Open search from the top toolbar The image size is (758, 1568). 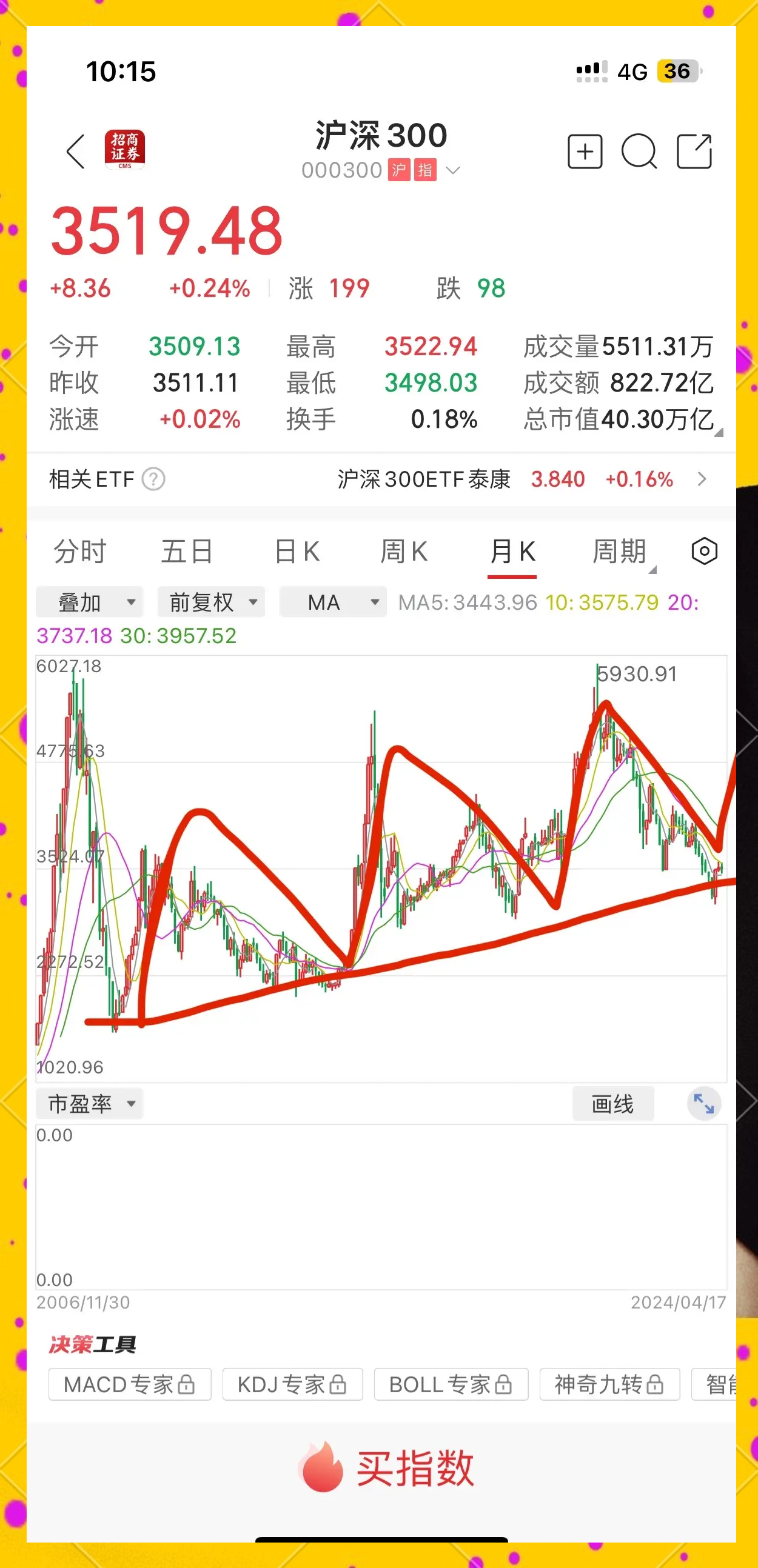coord(639,151)
